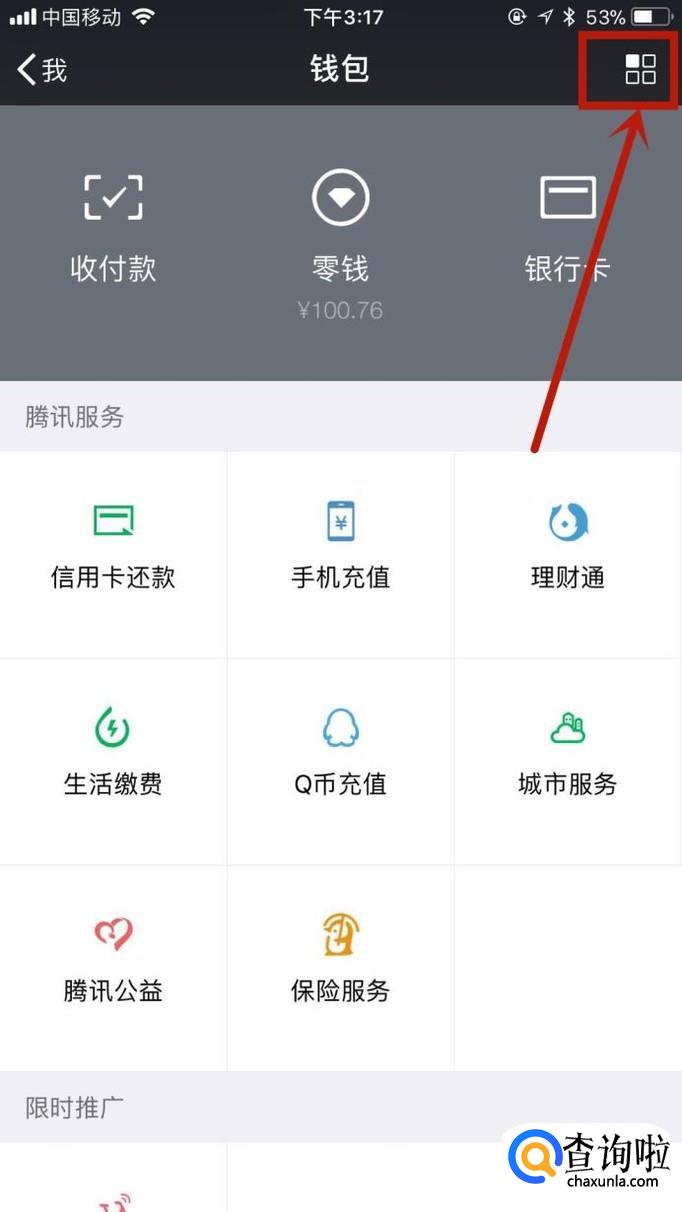Choose Q币充值 recharge
Image resolution: width=682 pixels, height=1212 pixels.
pyautogui.click(x=340, y=755)
